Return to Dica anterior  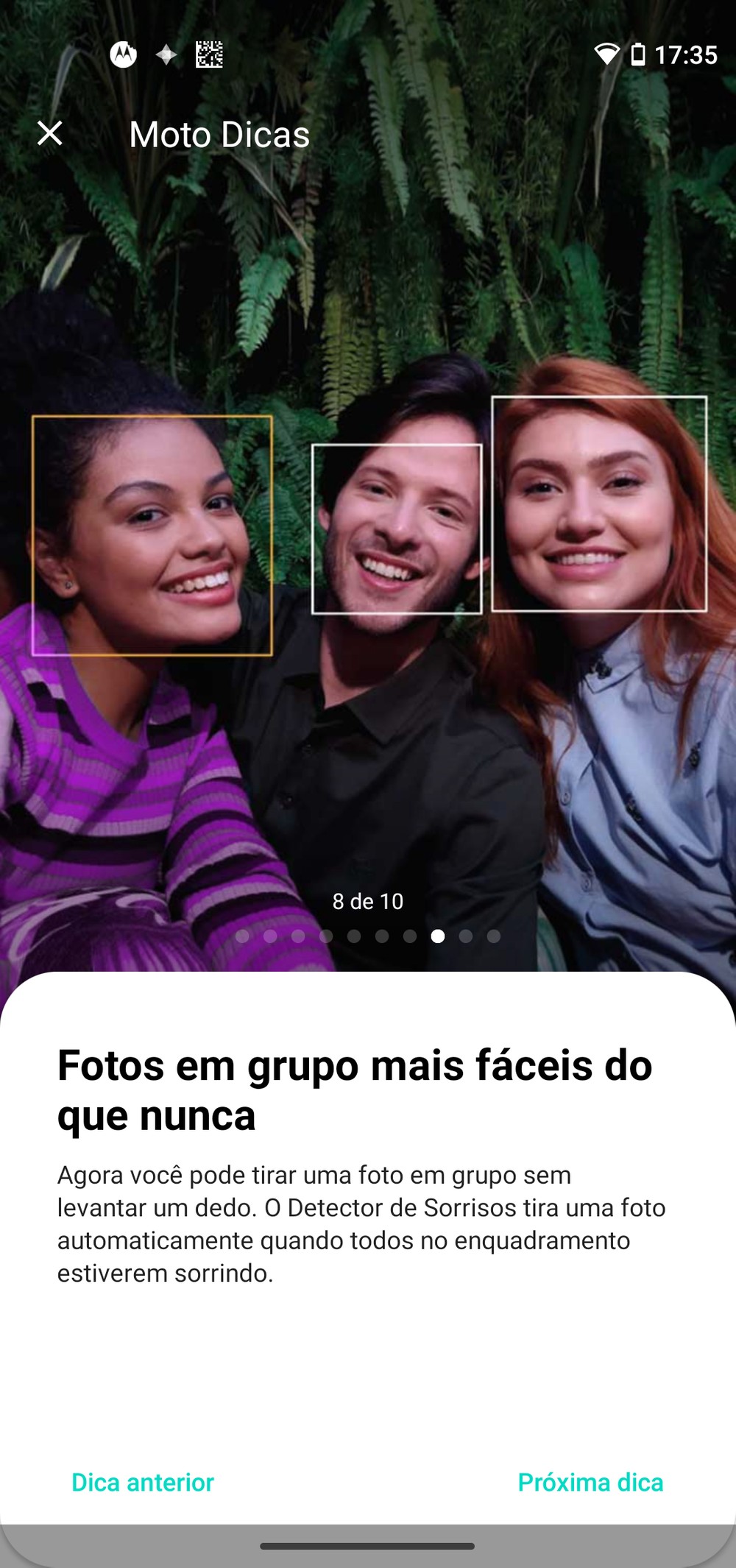[143, 1482]
